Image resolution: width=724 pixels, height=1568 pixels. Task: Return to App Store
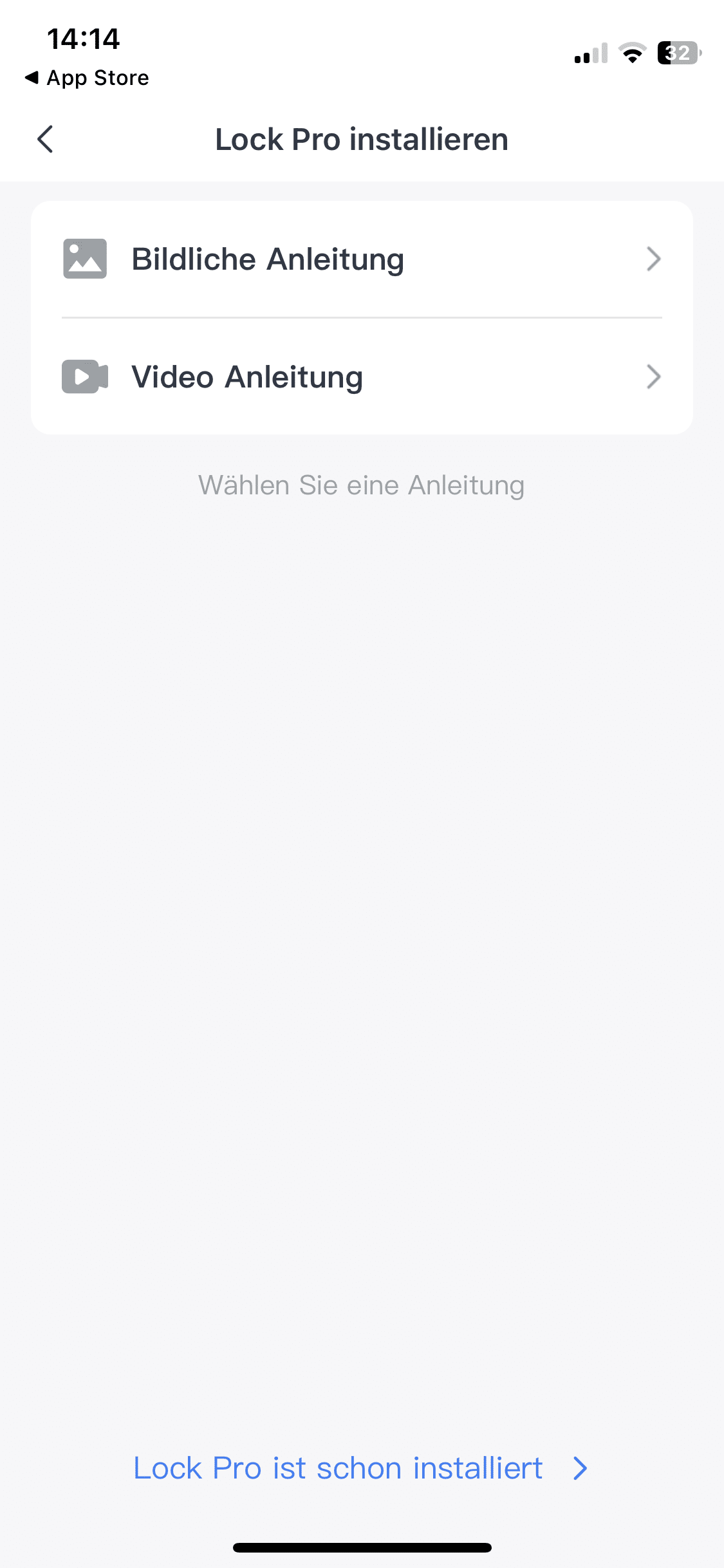point(87,78)
